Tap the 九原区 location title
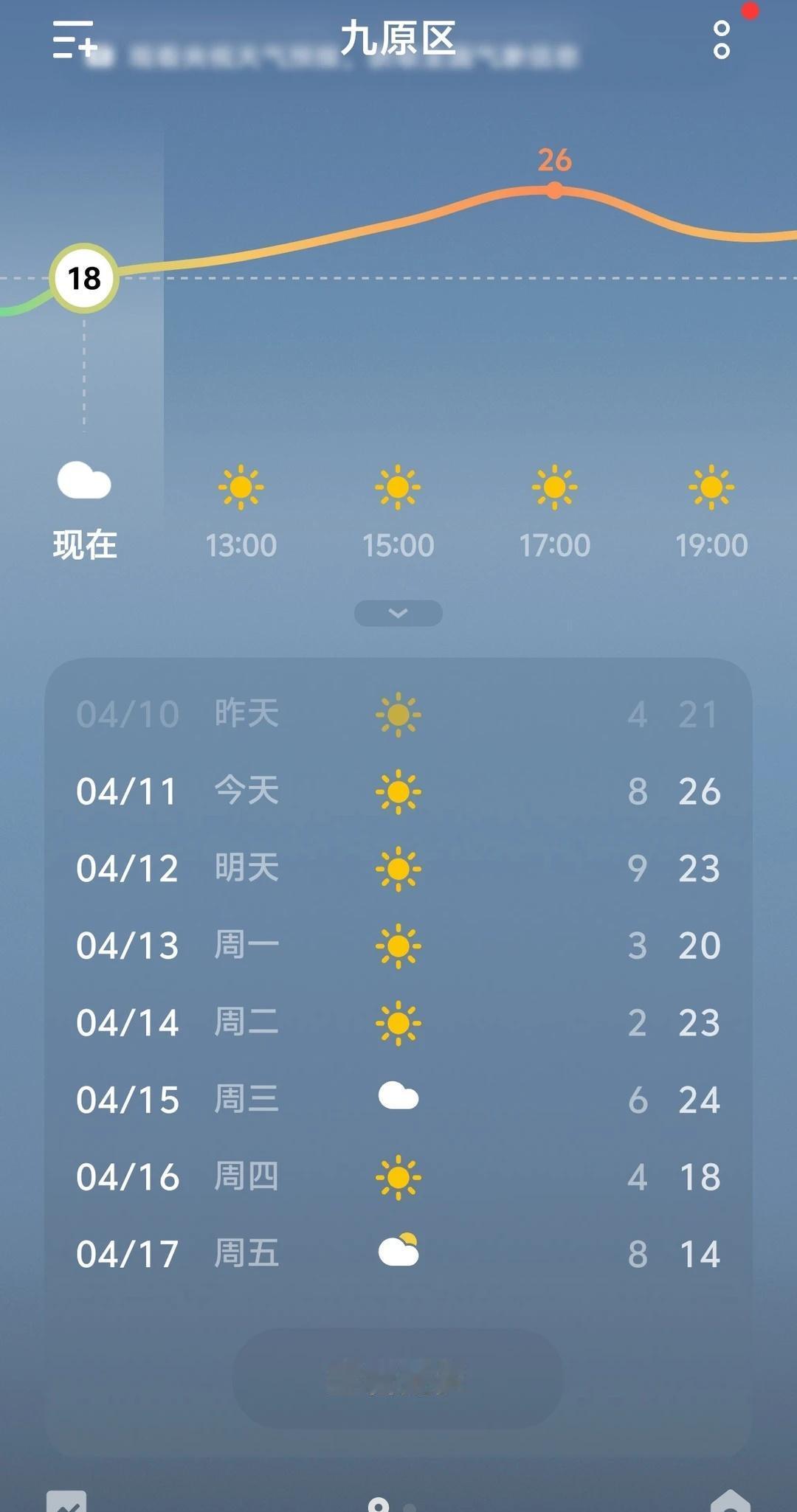797x1512 pixels. (398, 41)
